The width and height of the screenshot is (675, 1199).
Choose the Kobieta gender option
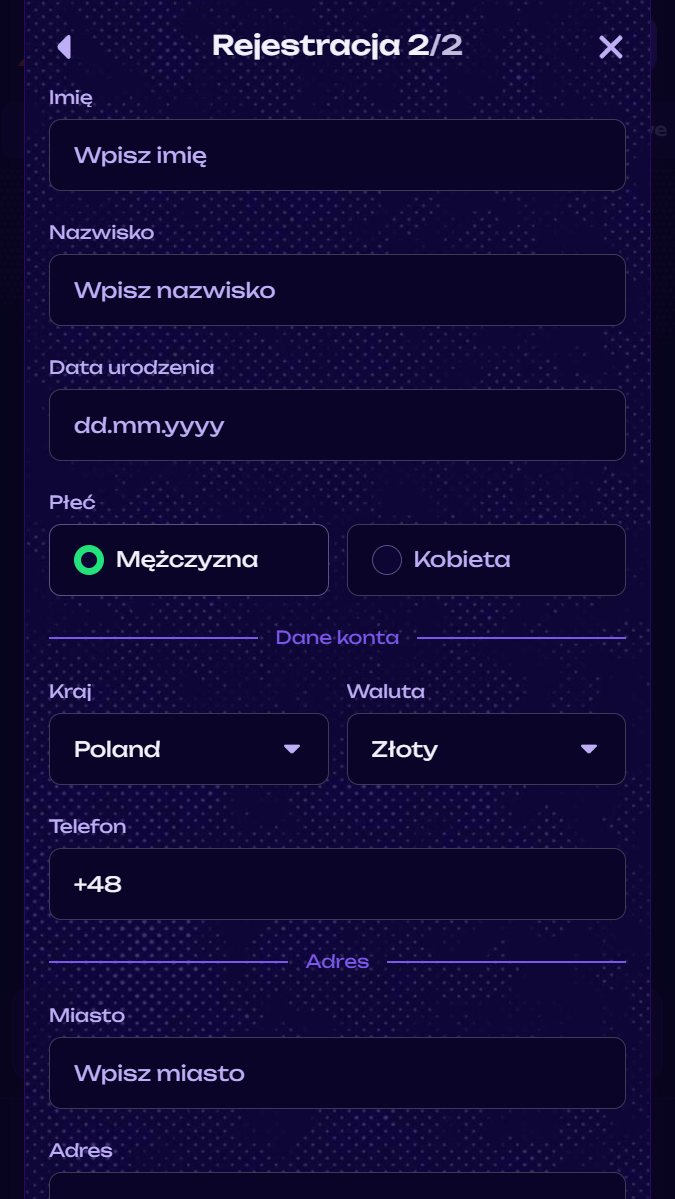pyautogui.click(x=486, y=560)
